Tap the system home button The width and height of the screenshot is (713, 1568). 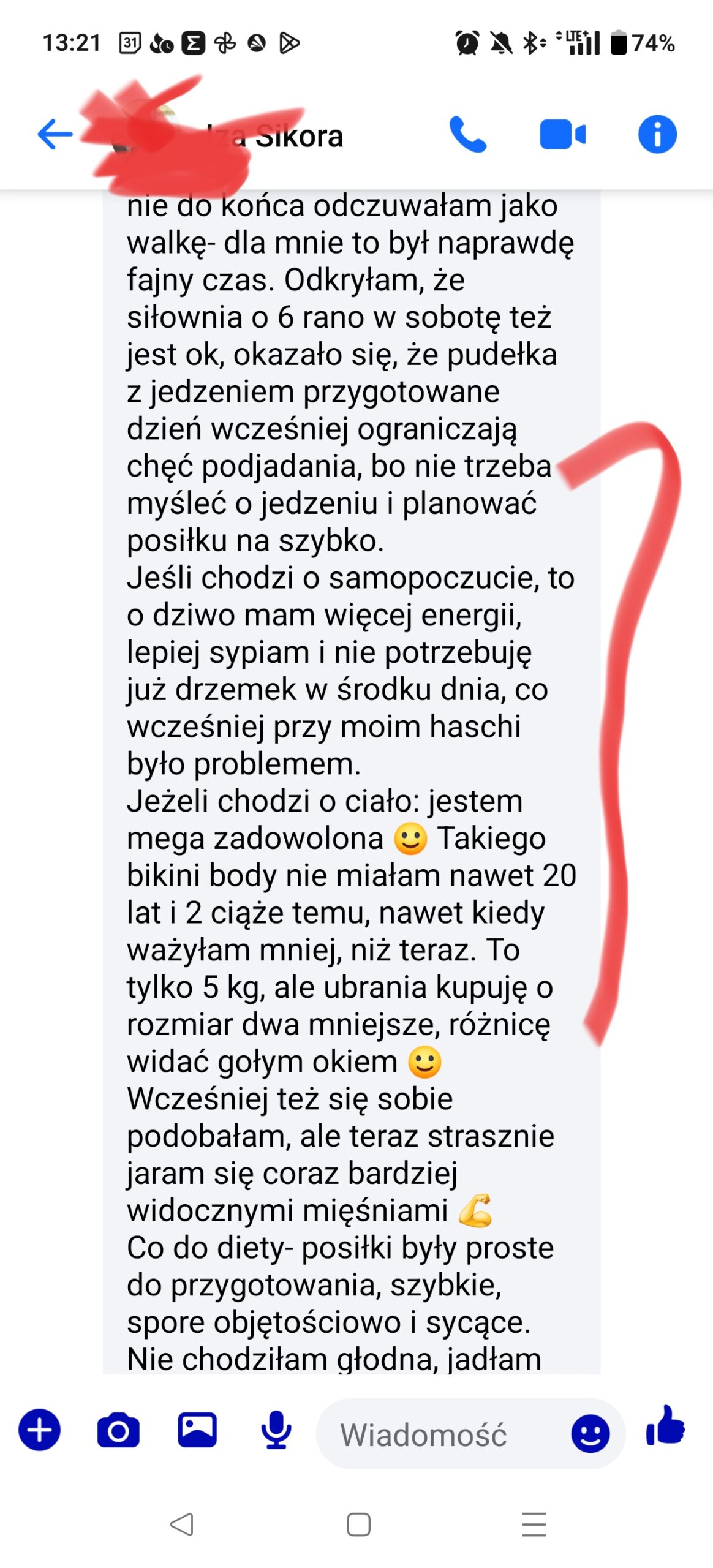358,1525
